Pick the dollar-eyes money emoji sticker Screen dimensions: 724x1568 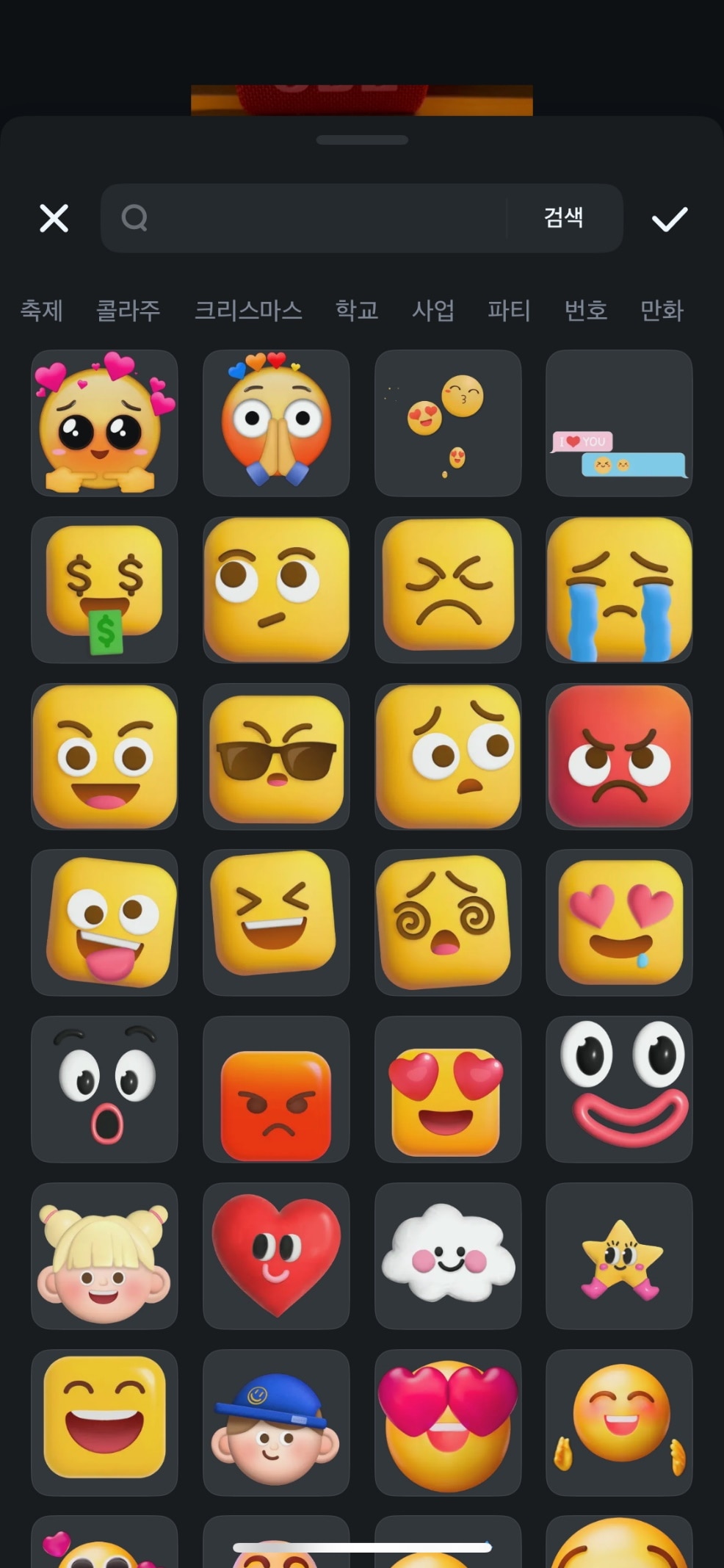[104, 590]
